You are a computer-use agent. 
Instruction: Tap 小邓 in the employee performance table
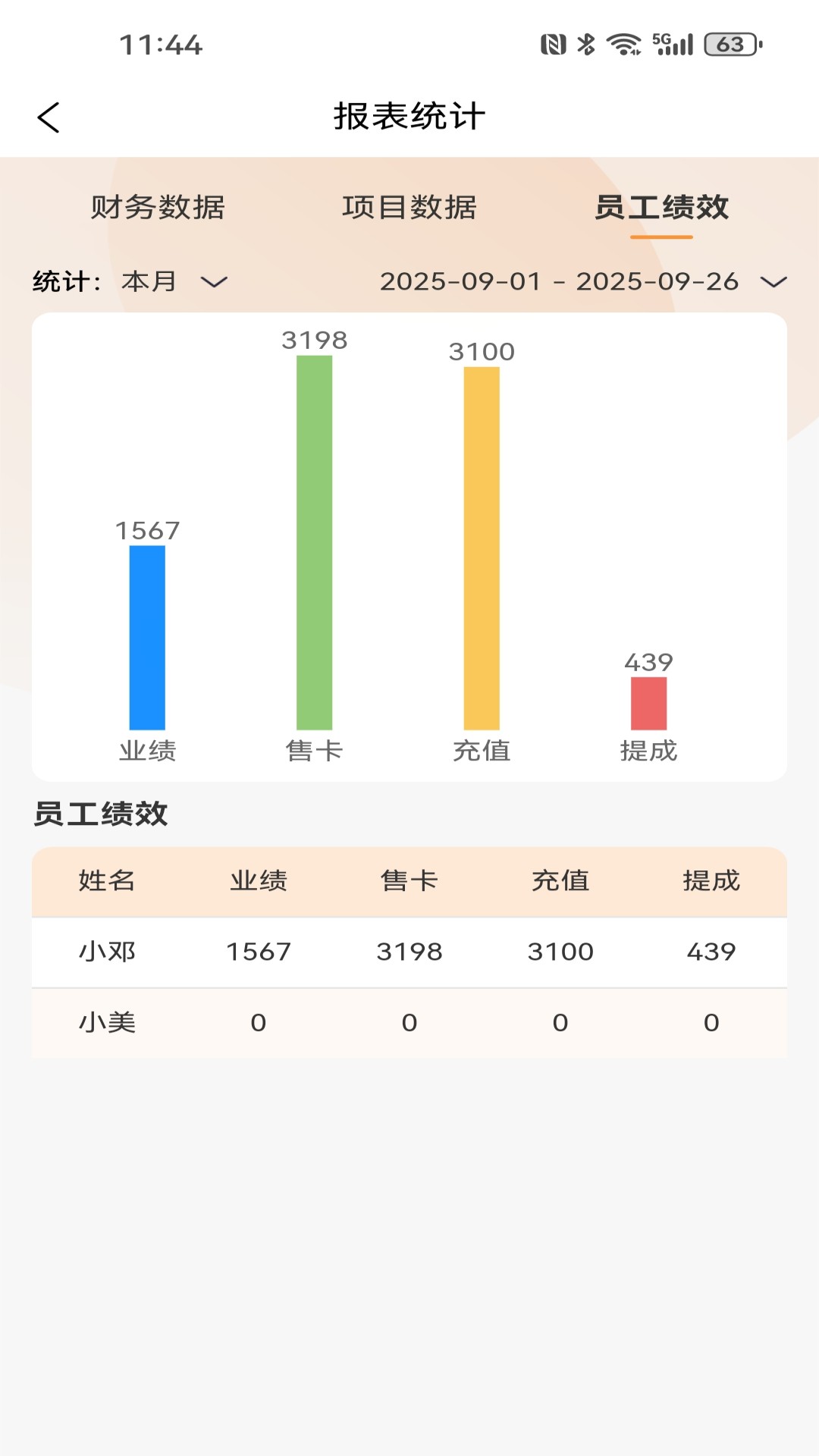[106, 952]
